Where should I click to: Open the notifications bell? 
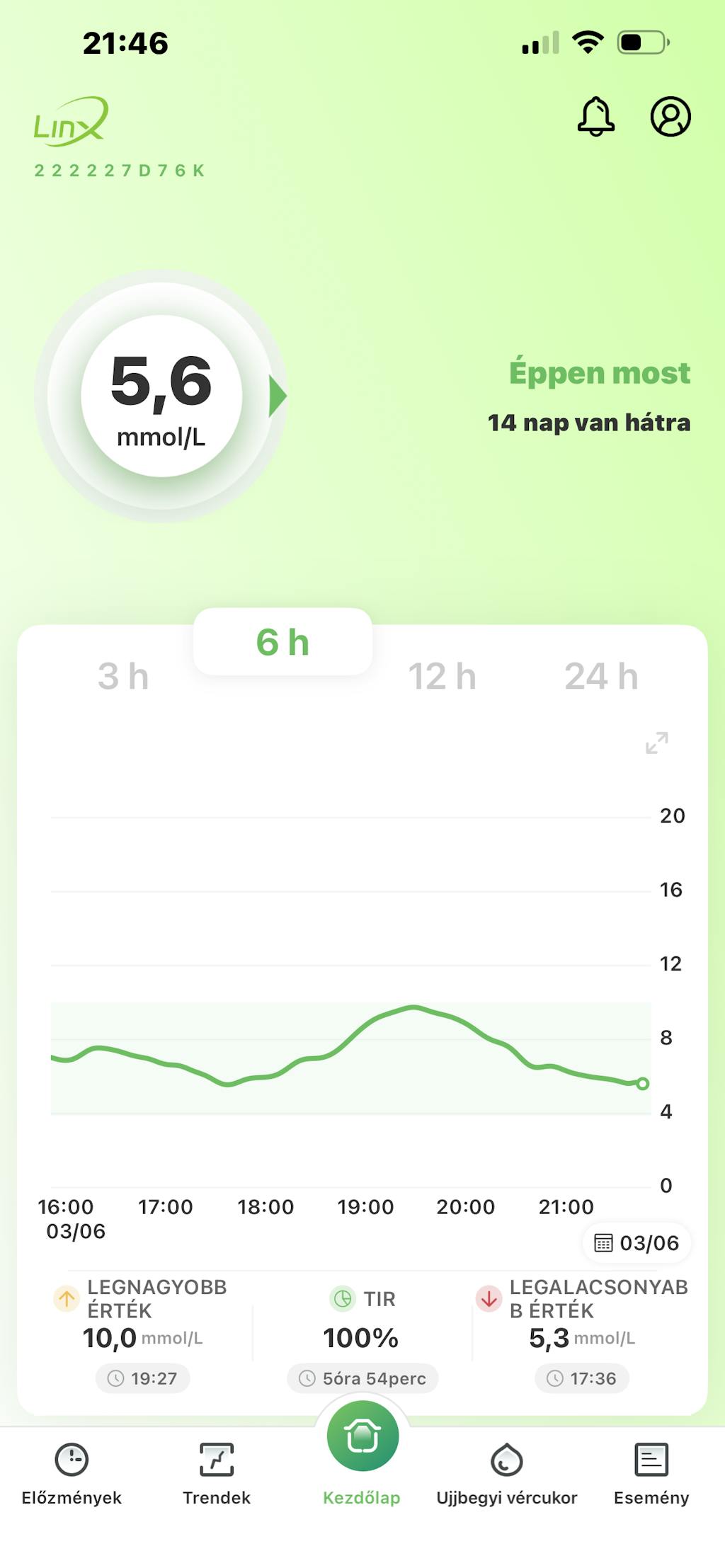coord(595,117)
